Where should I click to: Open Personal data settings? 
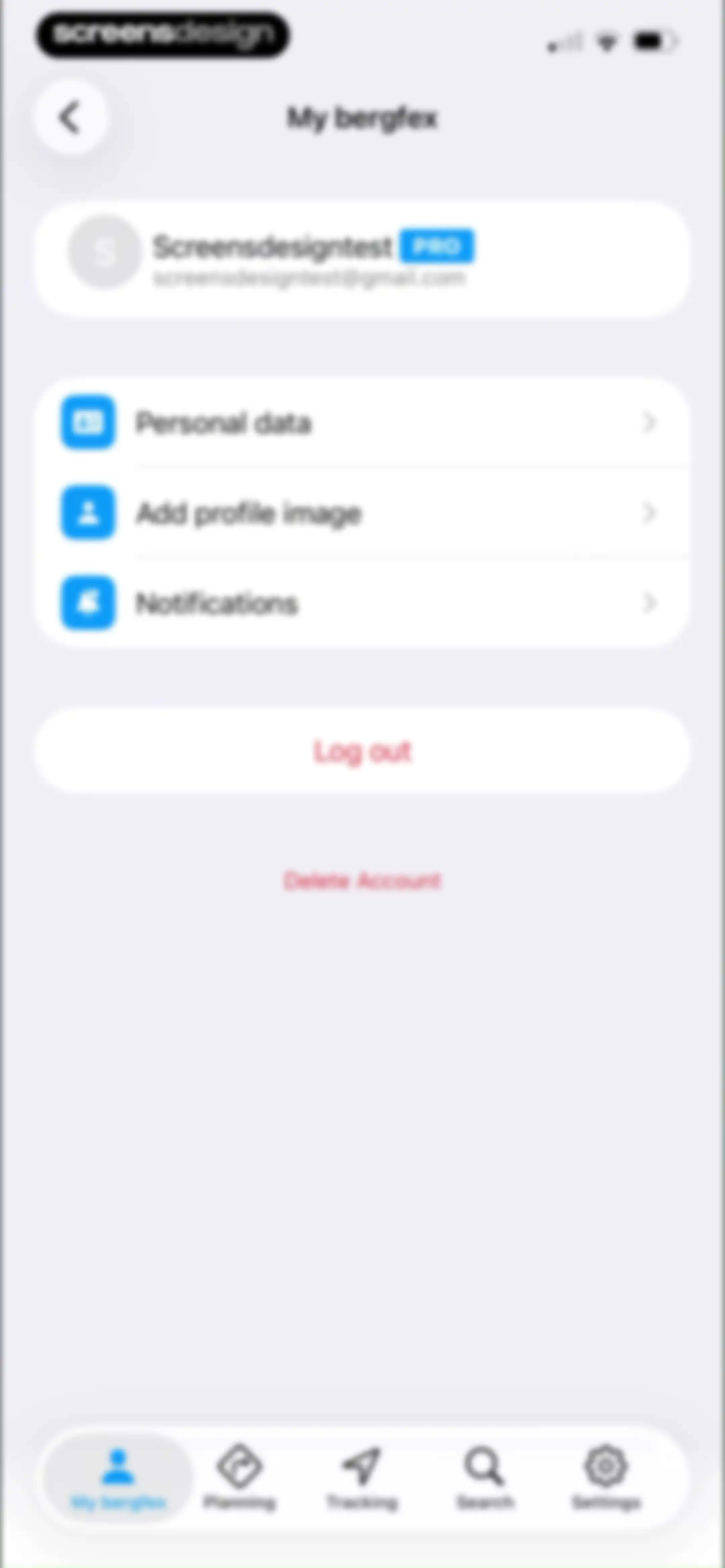click(362, 422)
